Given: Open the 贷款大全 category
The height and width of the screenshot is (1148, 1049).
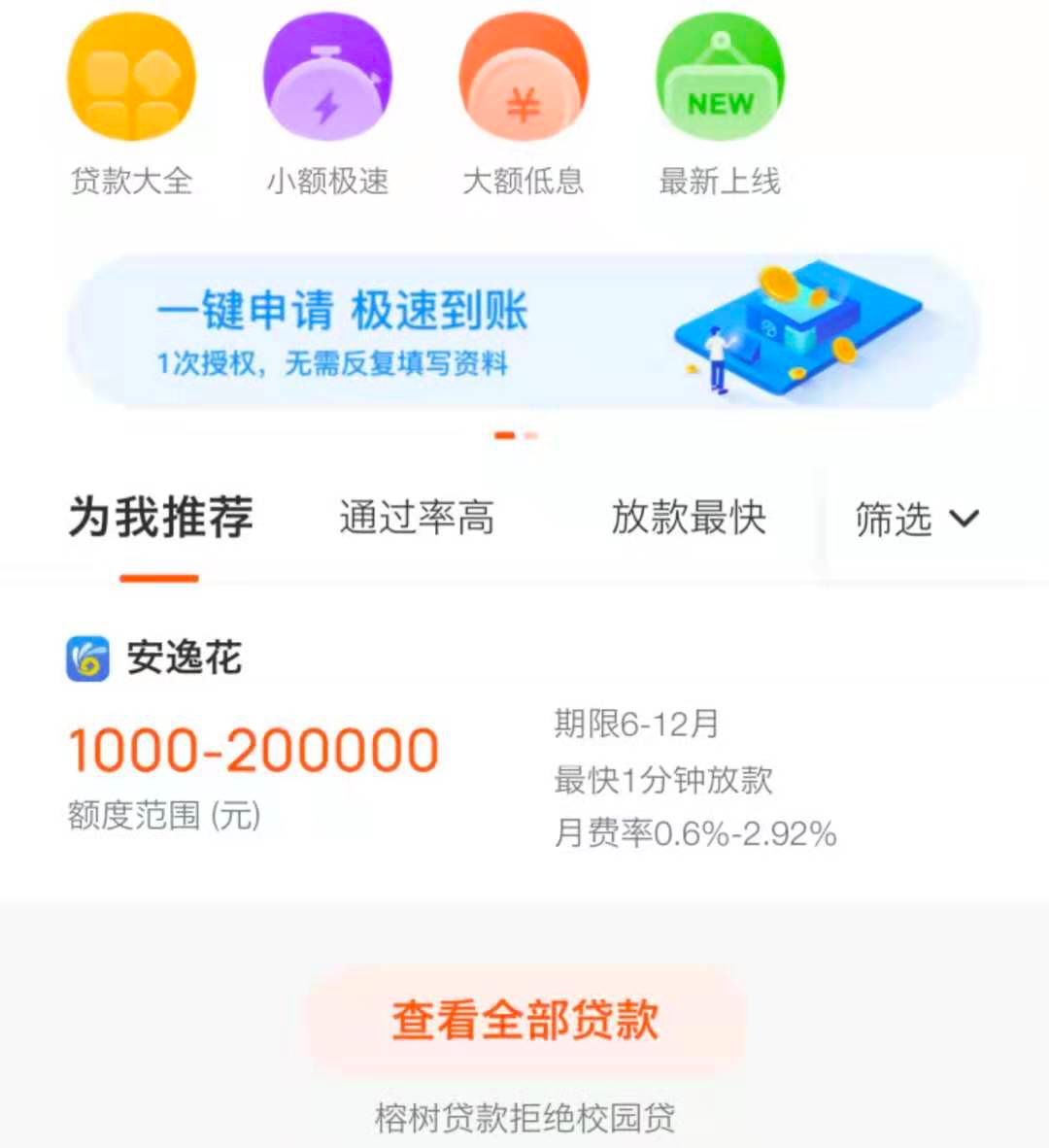Looking at the screenshot, I should coord(131,102).
